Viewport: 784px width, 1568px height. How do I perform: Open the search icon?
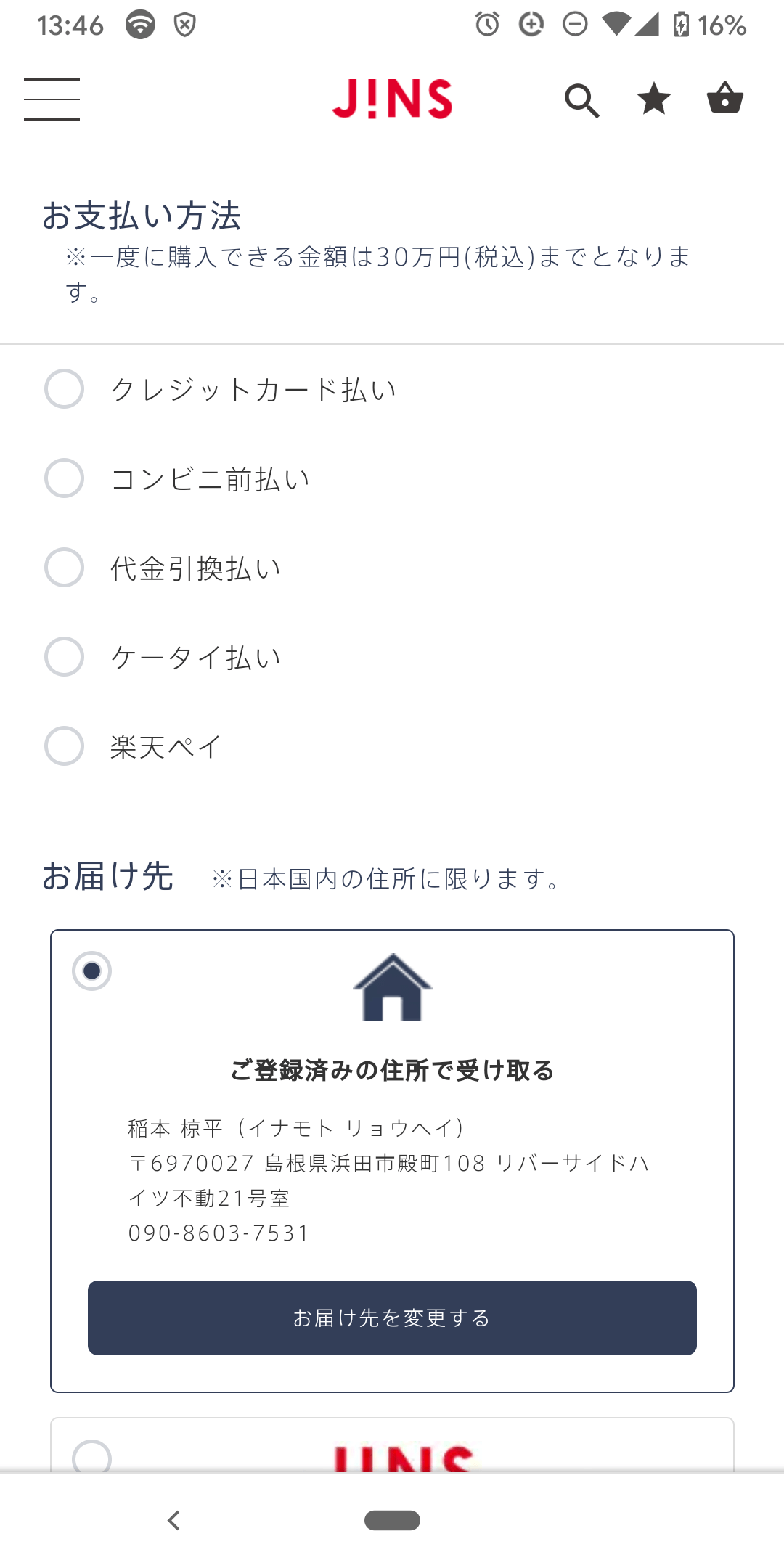click(x=581, y=100)
